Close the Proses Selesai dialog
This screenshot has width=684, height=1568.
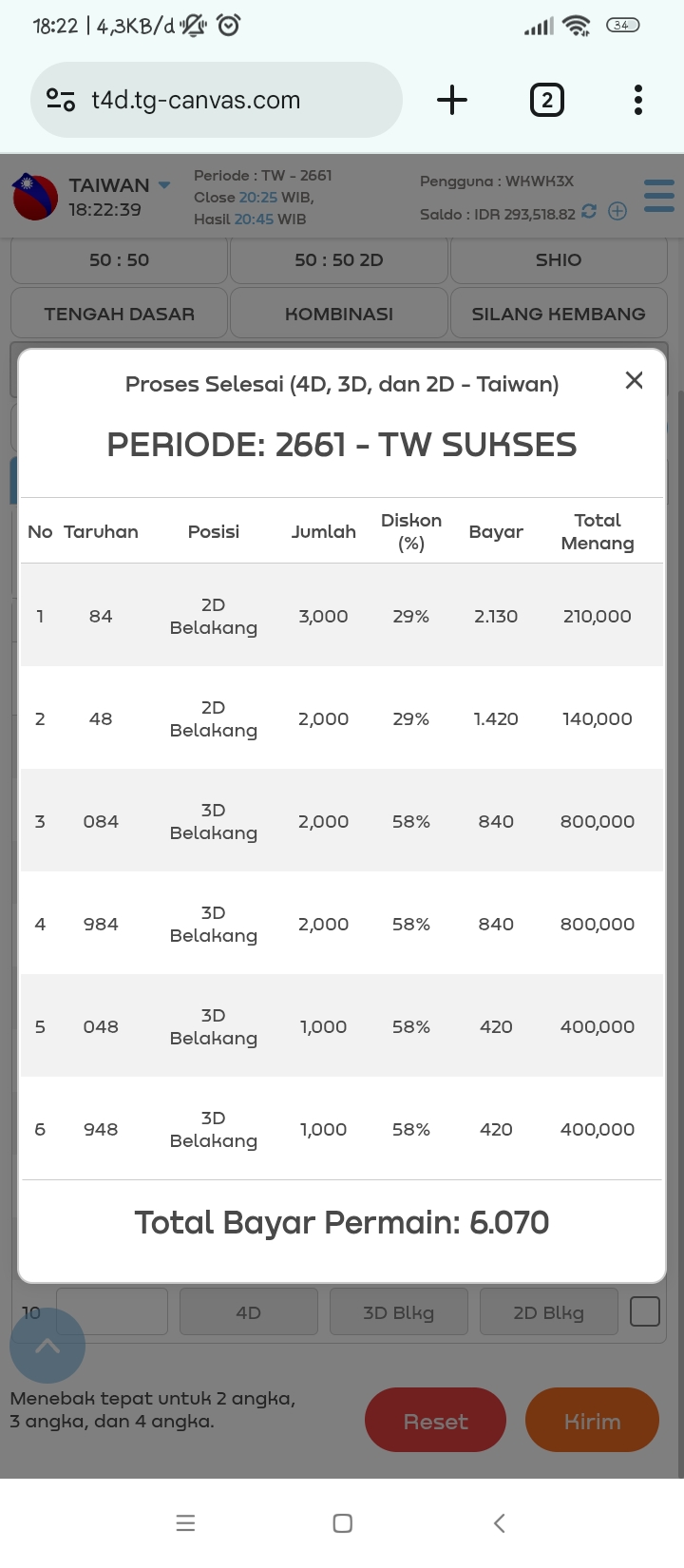point(635,380)
